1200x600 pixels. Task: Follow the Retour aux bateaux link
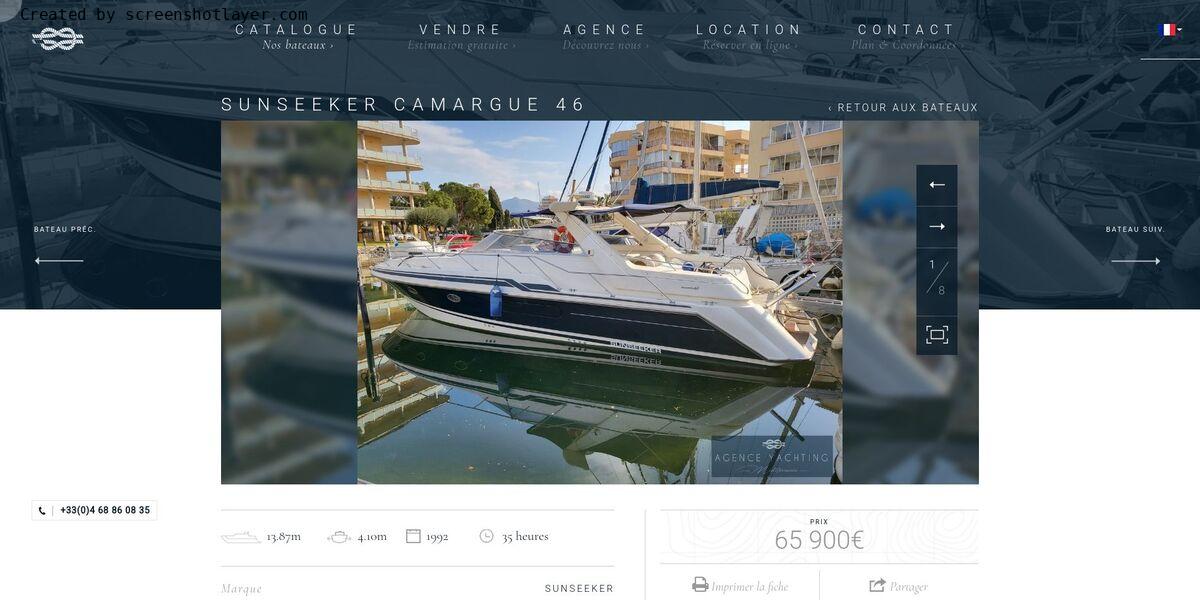pyautogui.click(x=903, y=108)
